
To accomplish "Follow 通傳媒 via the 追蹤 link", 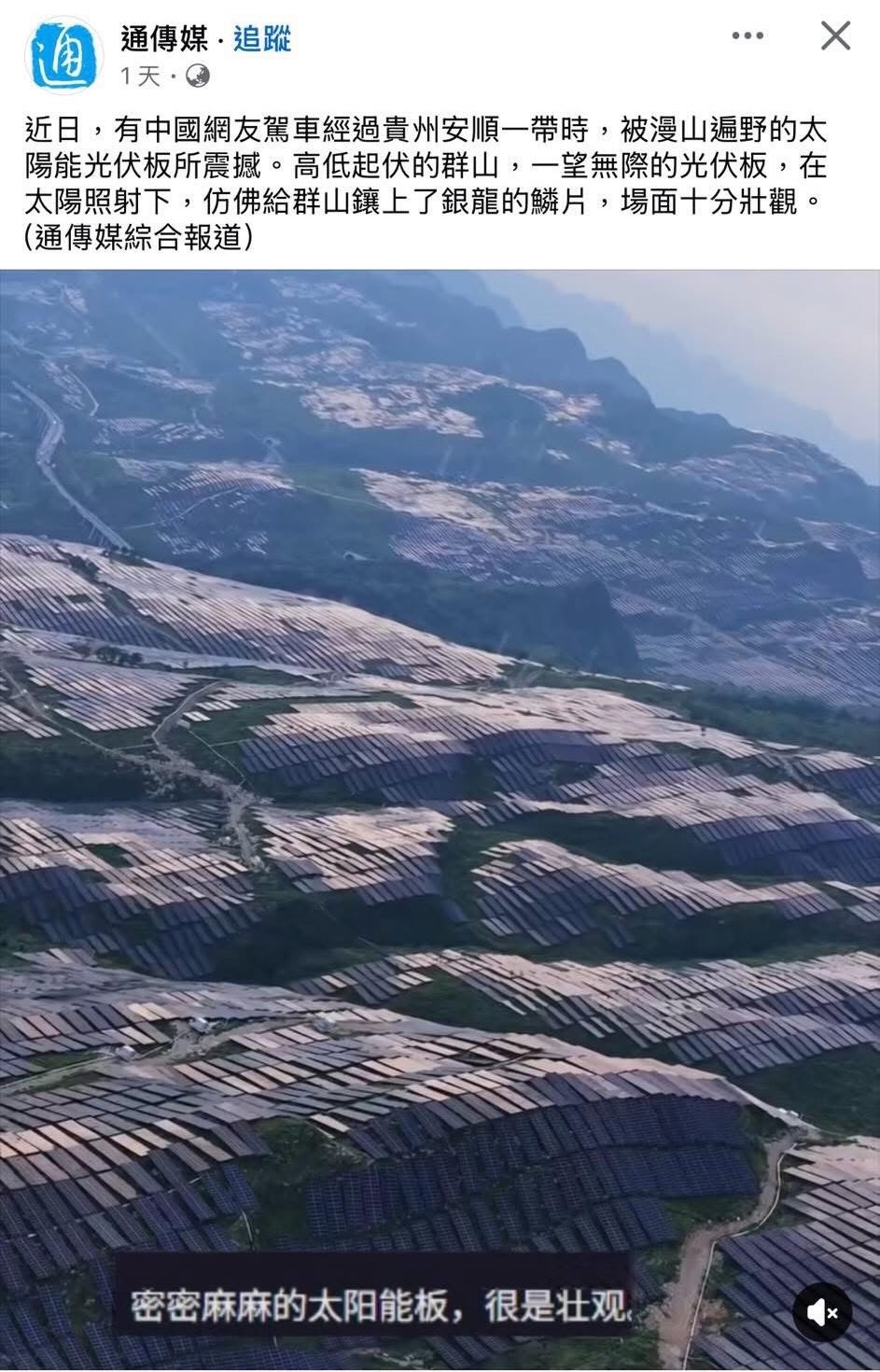I will coord(262,38).
